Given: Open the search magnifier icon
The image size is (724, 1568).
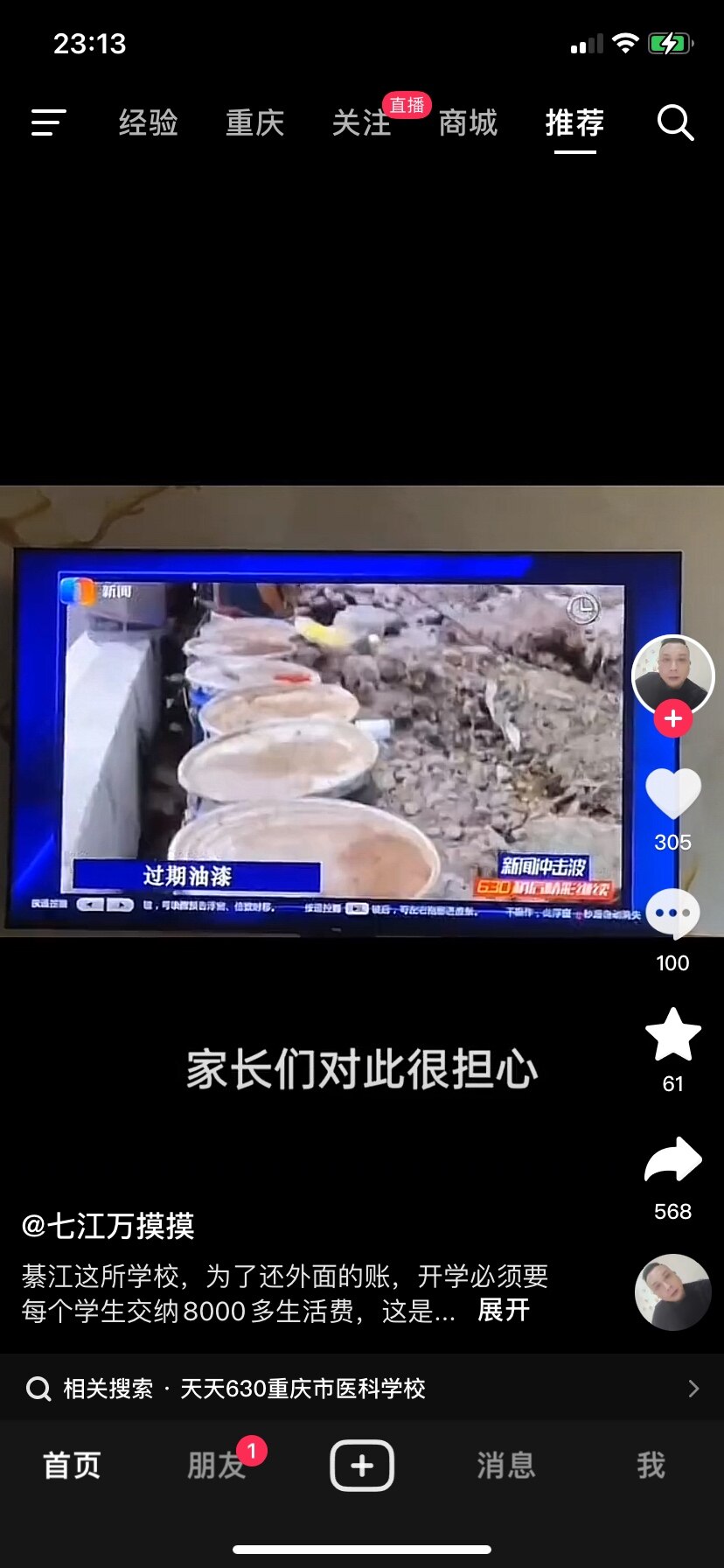Looking at the screenshot, I should click(675, 122).
